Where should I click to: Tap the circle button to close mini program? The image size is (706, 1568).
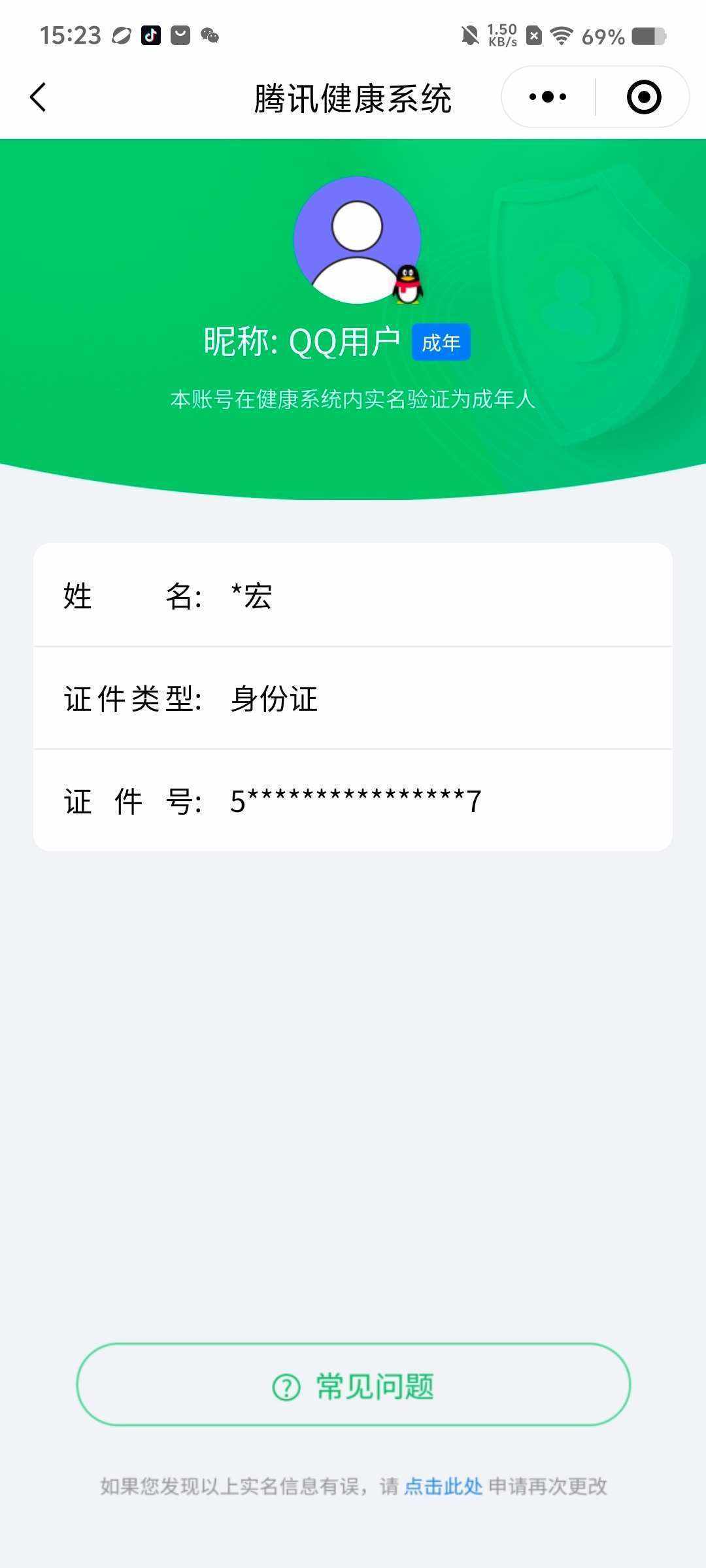tap(644, 97)
